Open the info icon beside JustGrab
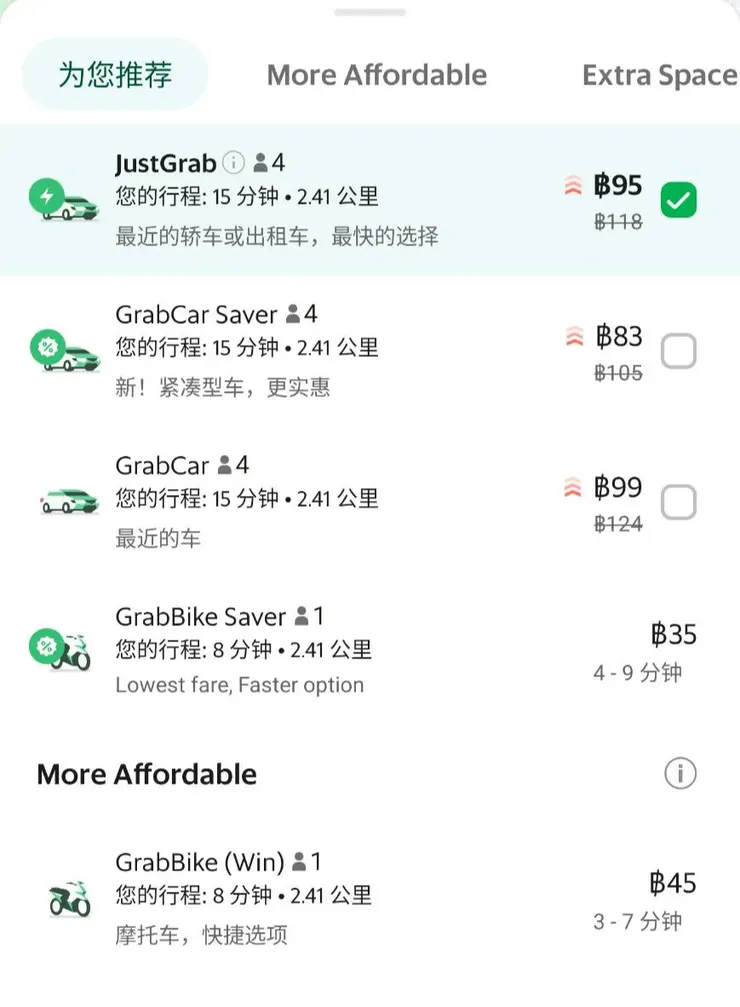This screenshot has height=1007, width=740. [x=233, y=161]
